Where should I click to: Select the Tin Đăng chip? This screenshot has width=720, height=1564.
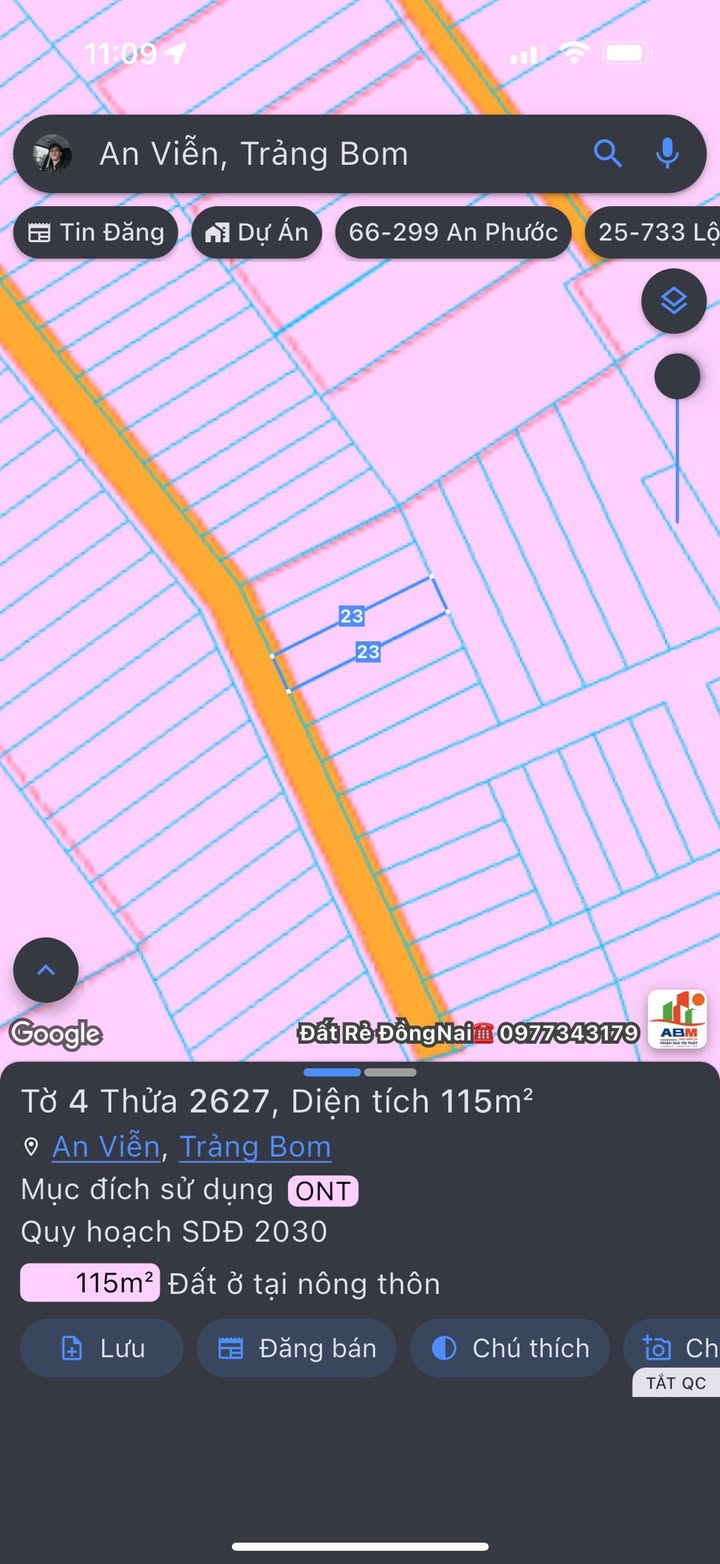(x=96, y=232)
